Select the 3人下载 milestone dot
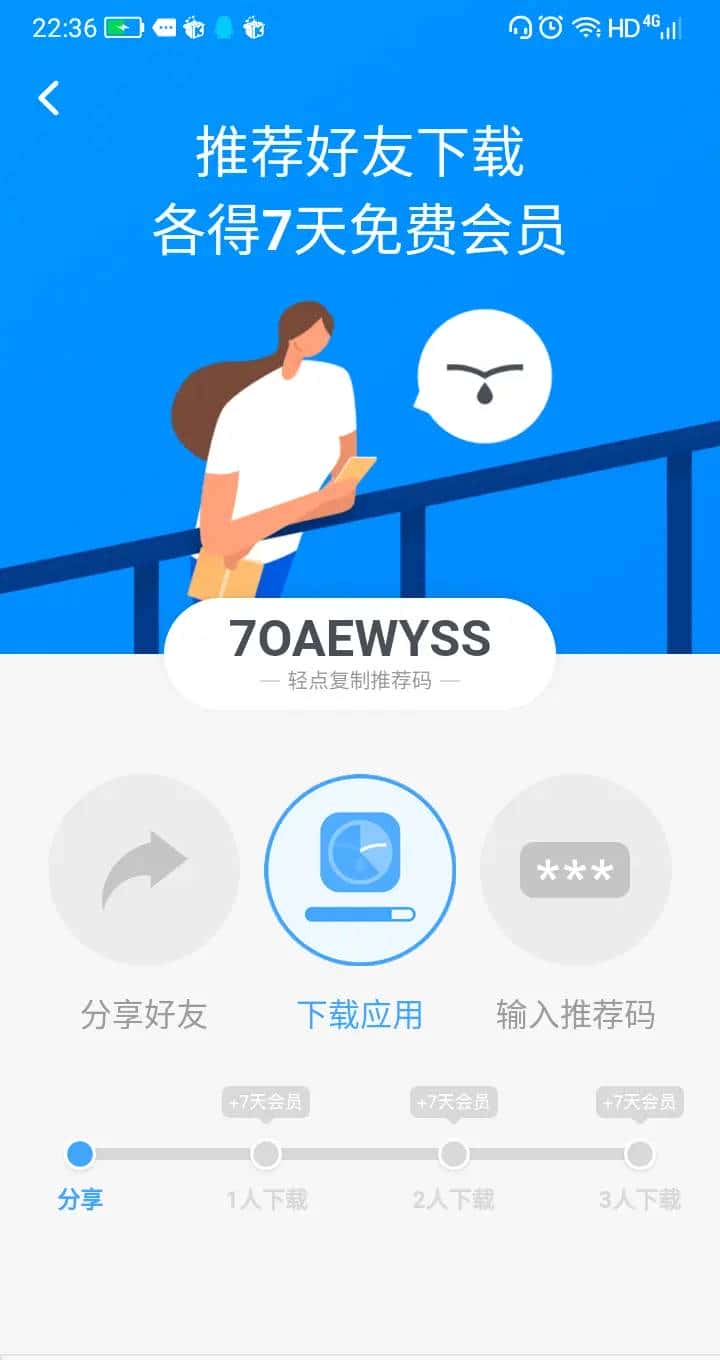The height and width of the screenshot is (1360, 720). (639, 1155)
